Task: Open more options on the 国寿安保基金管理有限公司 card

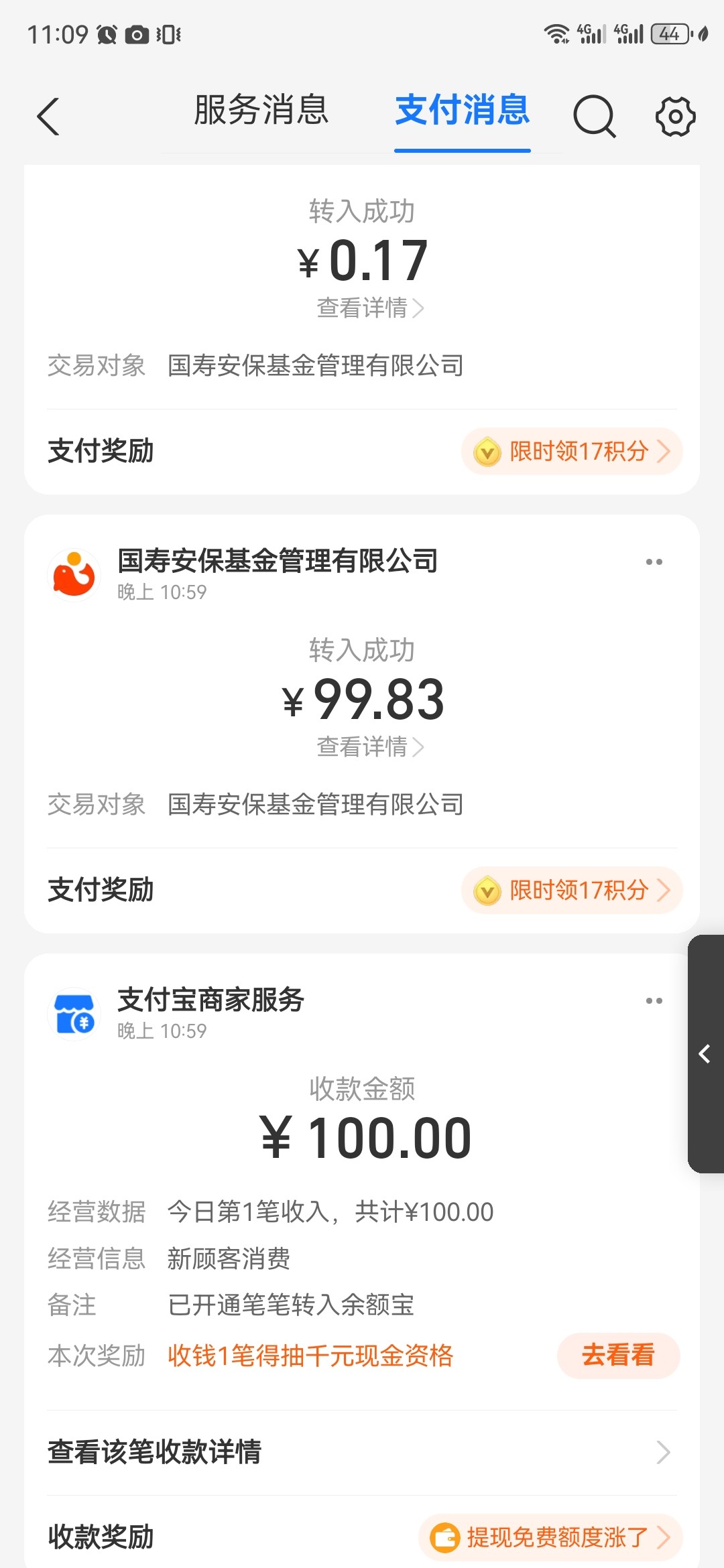Action: pyautogui.click(x=654, y=562)
